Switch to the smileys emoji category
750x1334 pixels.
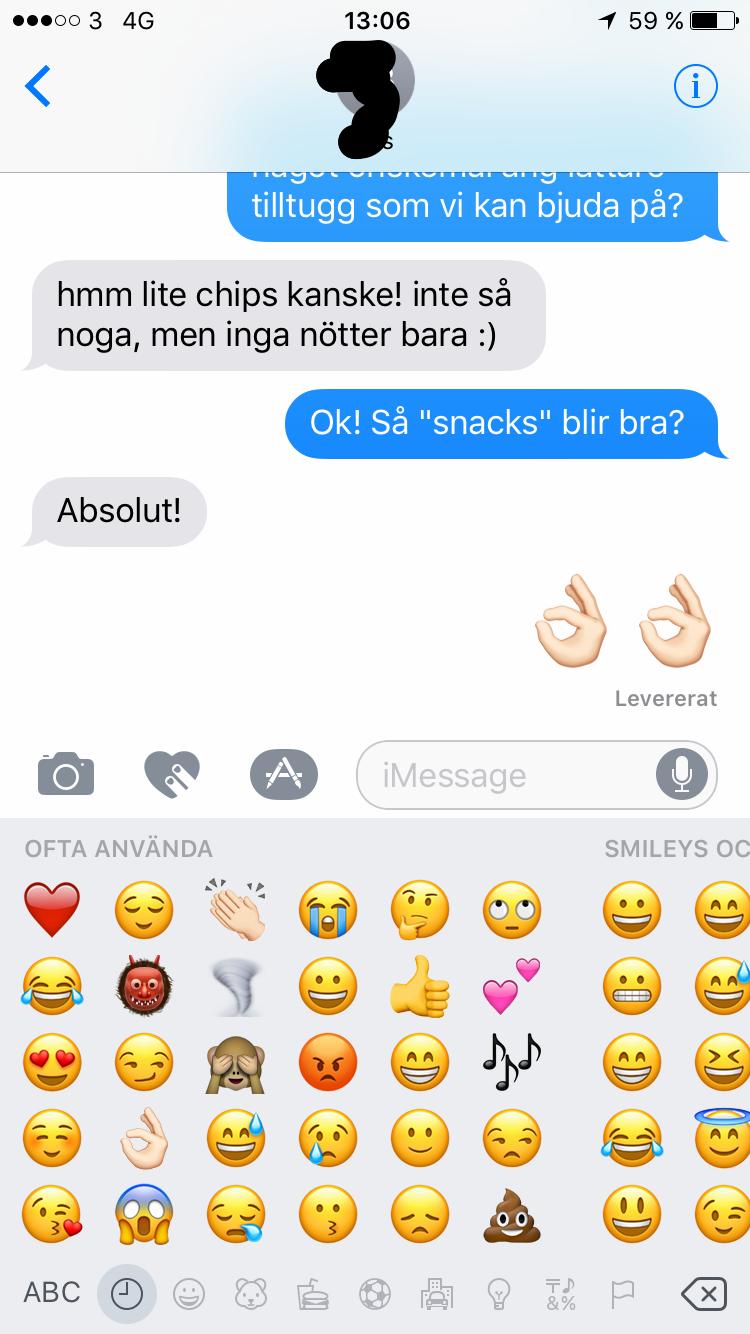(x=189, y=1294)
